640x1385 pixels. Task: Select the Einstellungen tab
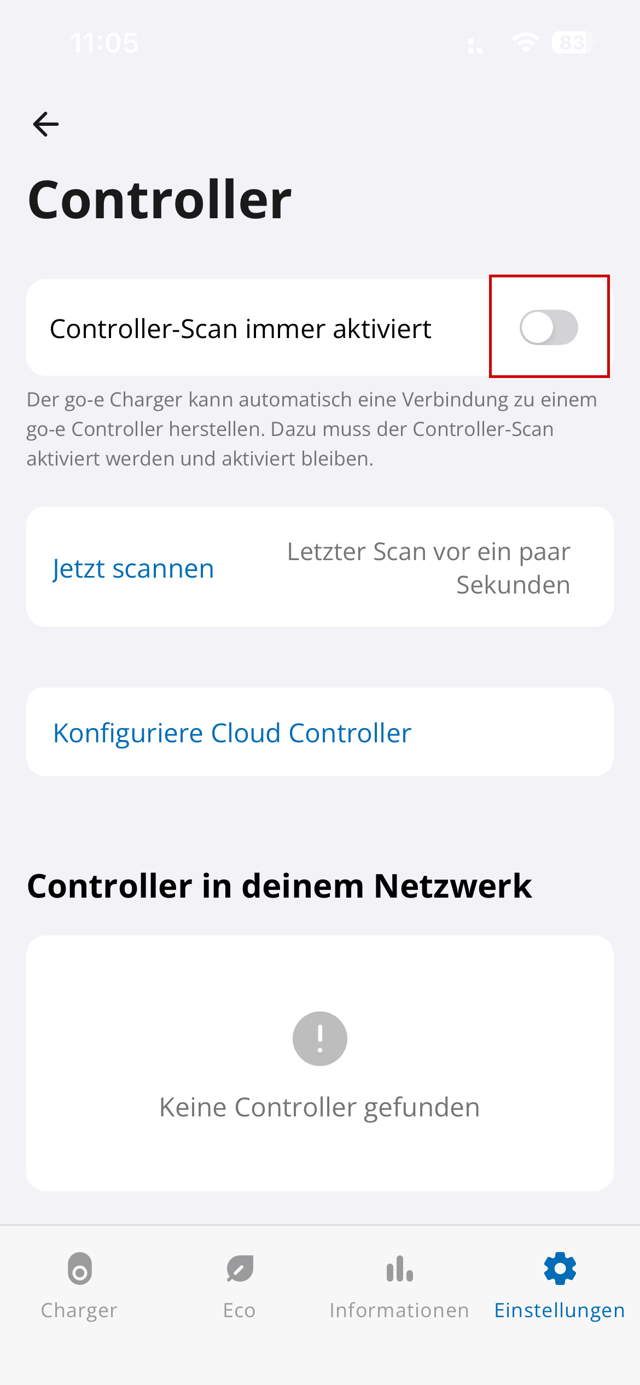(559, 1285)
